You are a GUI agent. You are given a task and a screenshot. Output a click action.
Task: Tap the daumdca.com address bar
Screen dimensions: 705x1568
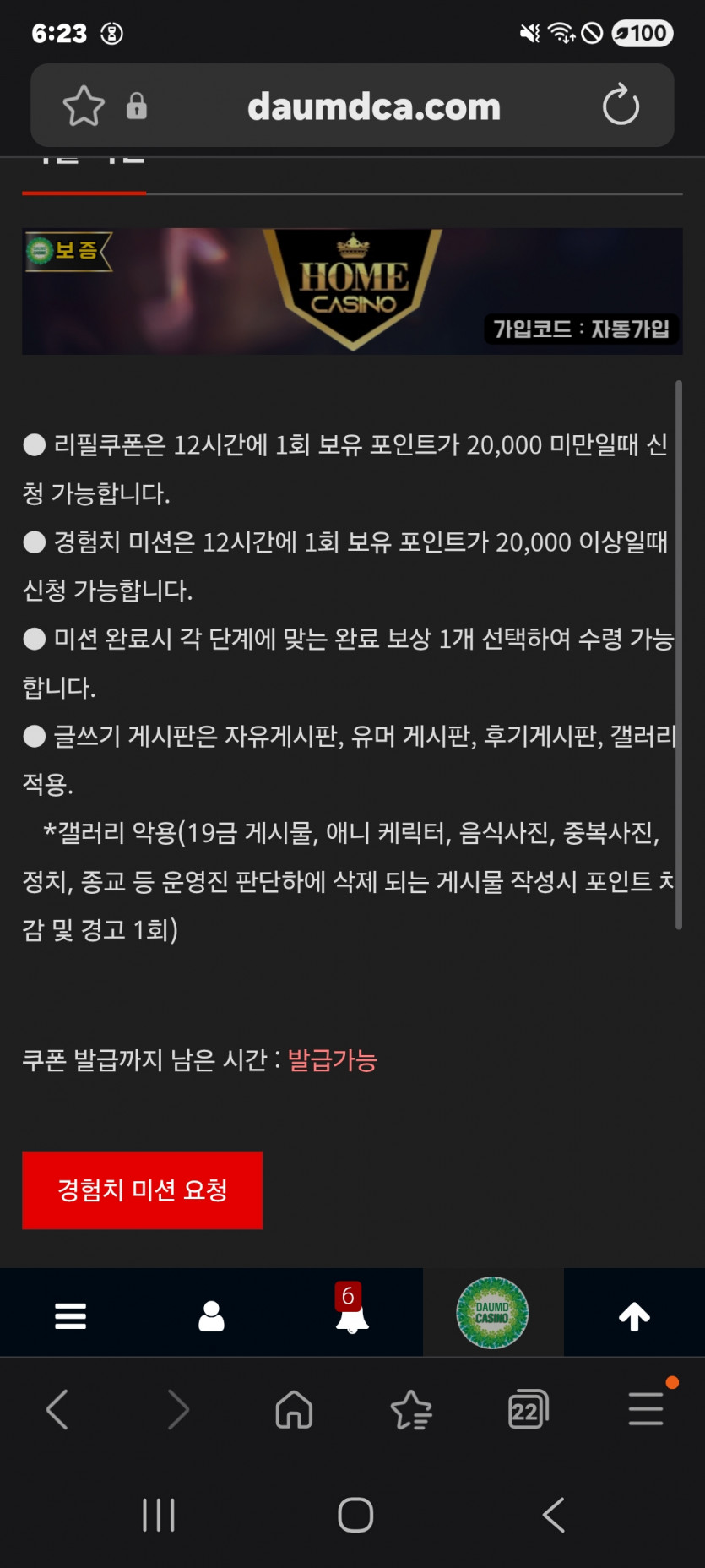(x=374, y=105)
